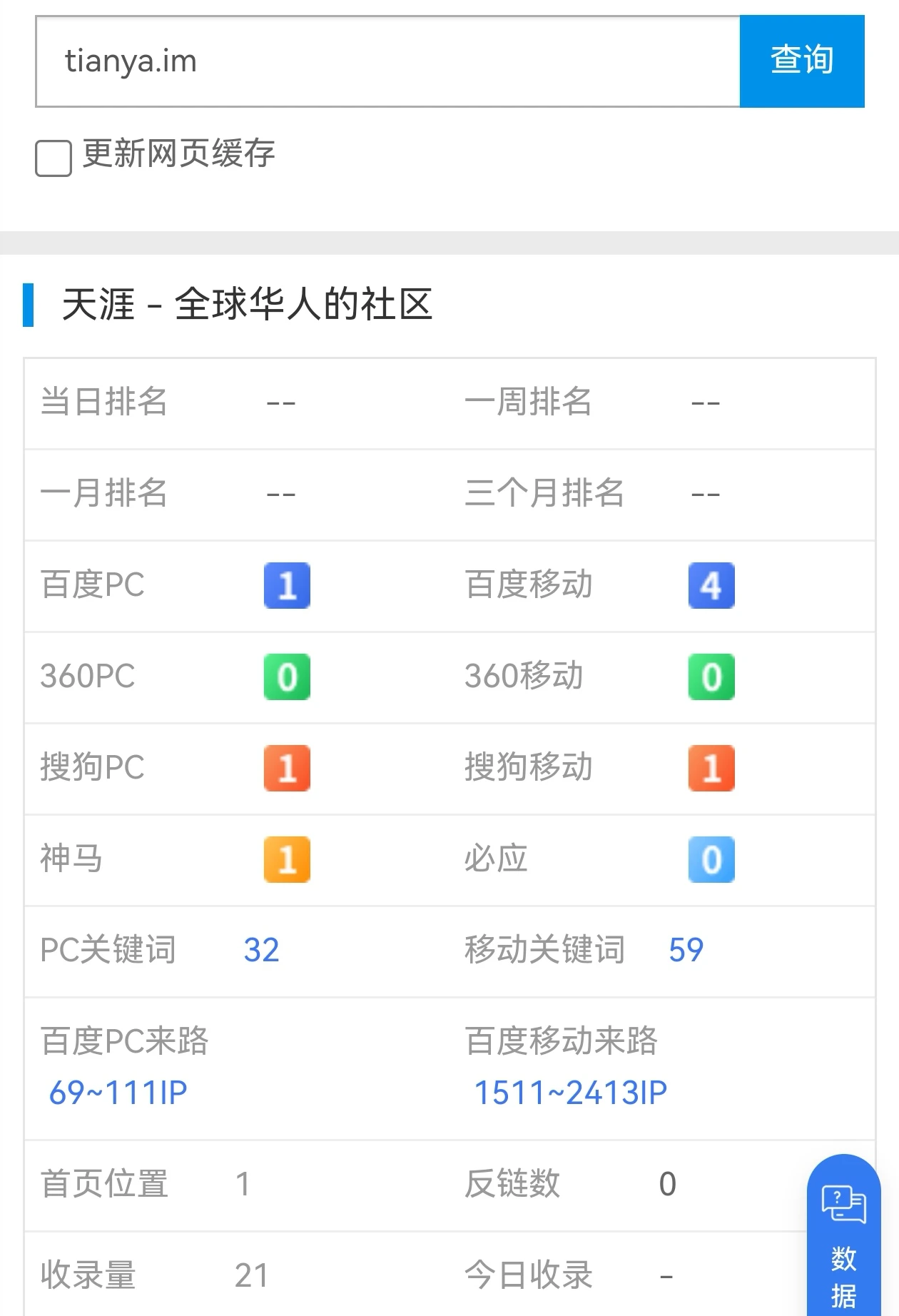Open the 神马 weight badge

click(287, 859)
